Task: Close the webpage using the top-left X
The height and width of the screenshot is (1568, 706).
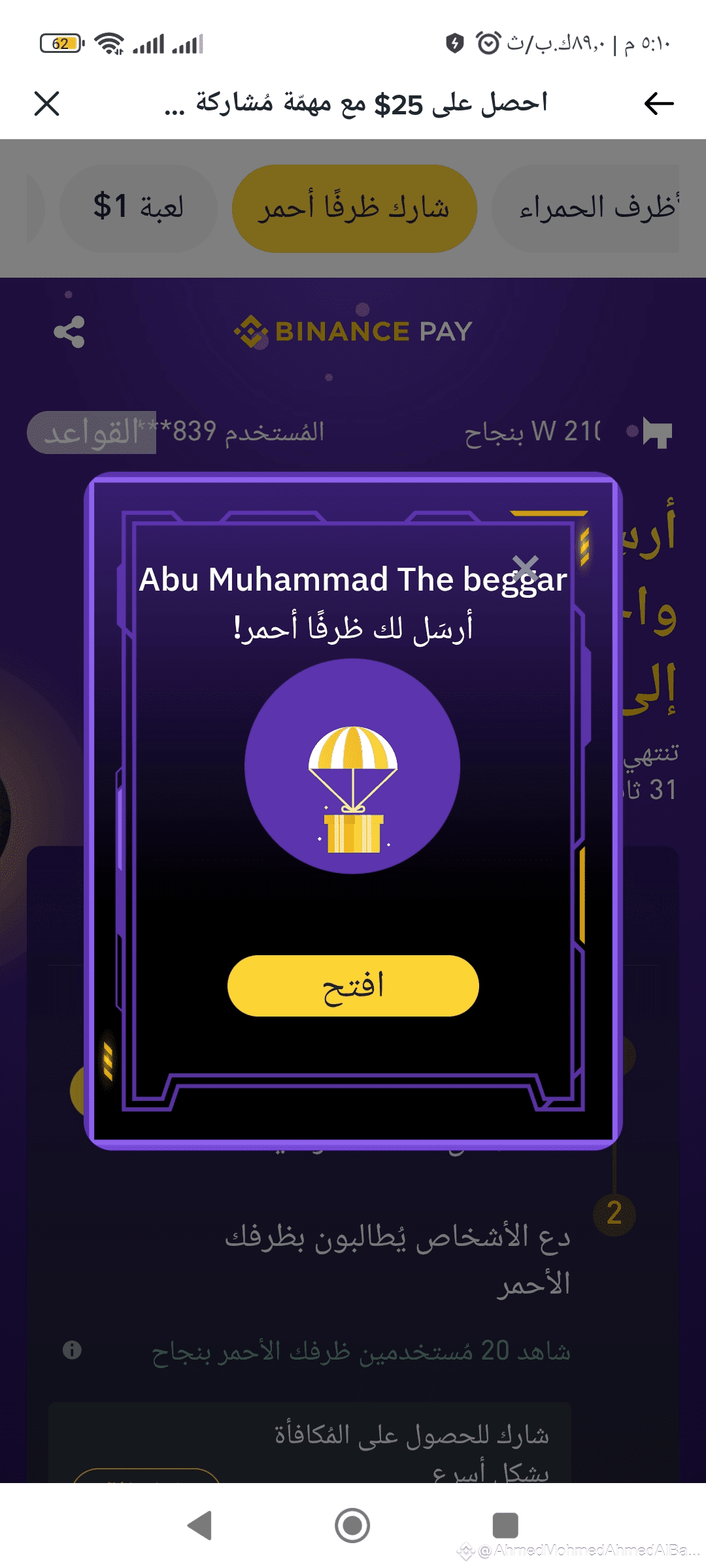Action: click(46, 103)
